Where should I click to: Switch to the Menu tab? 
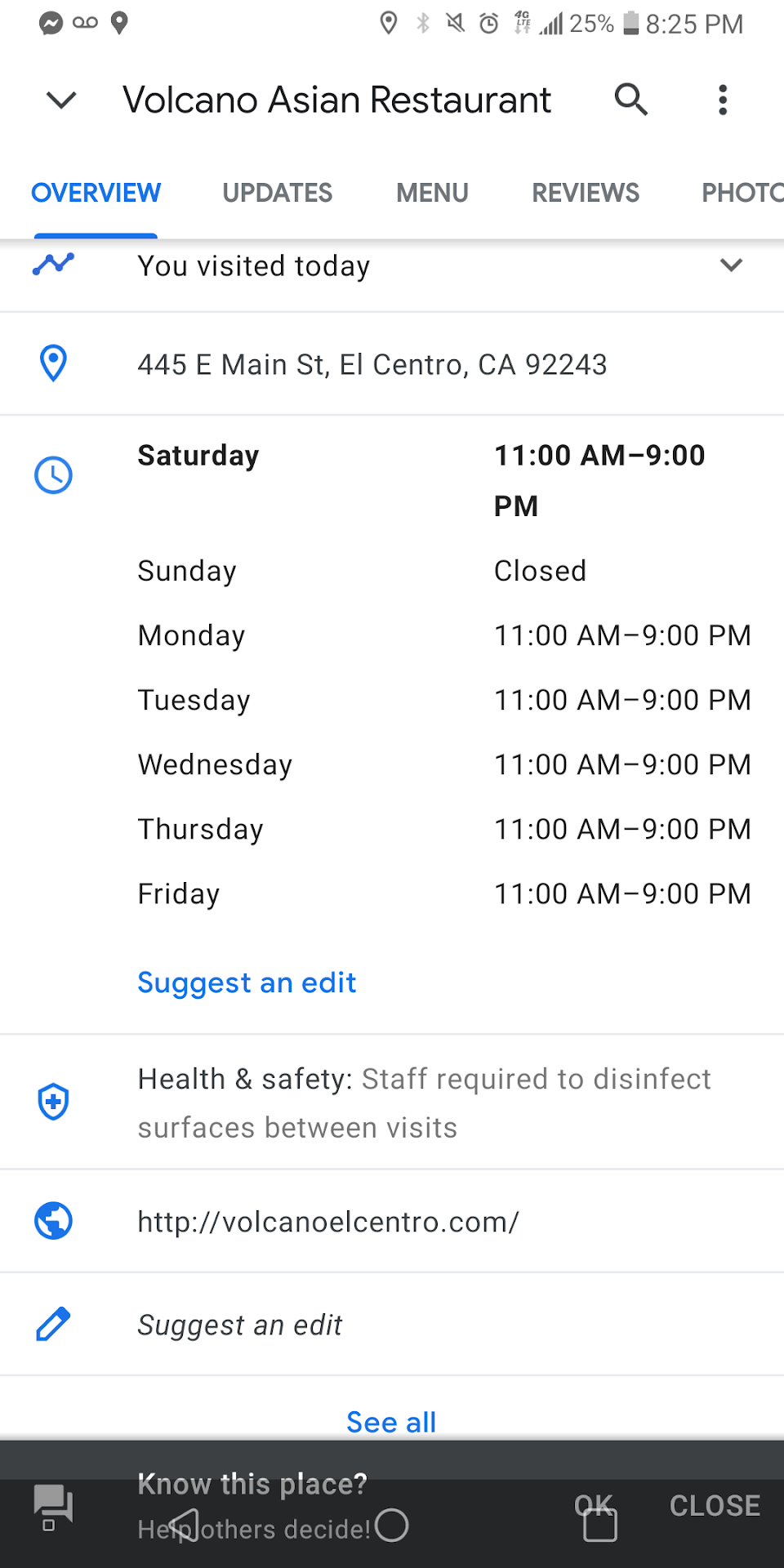432,193
